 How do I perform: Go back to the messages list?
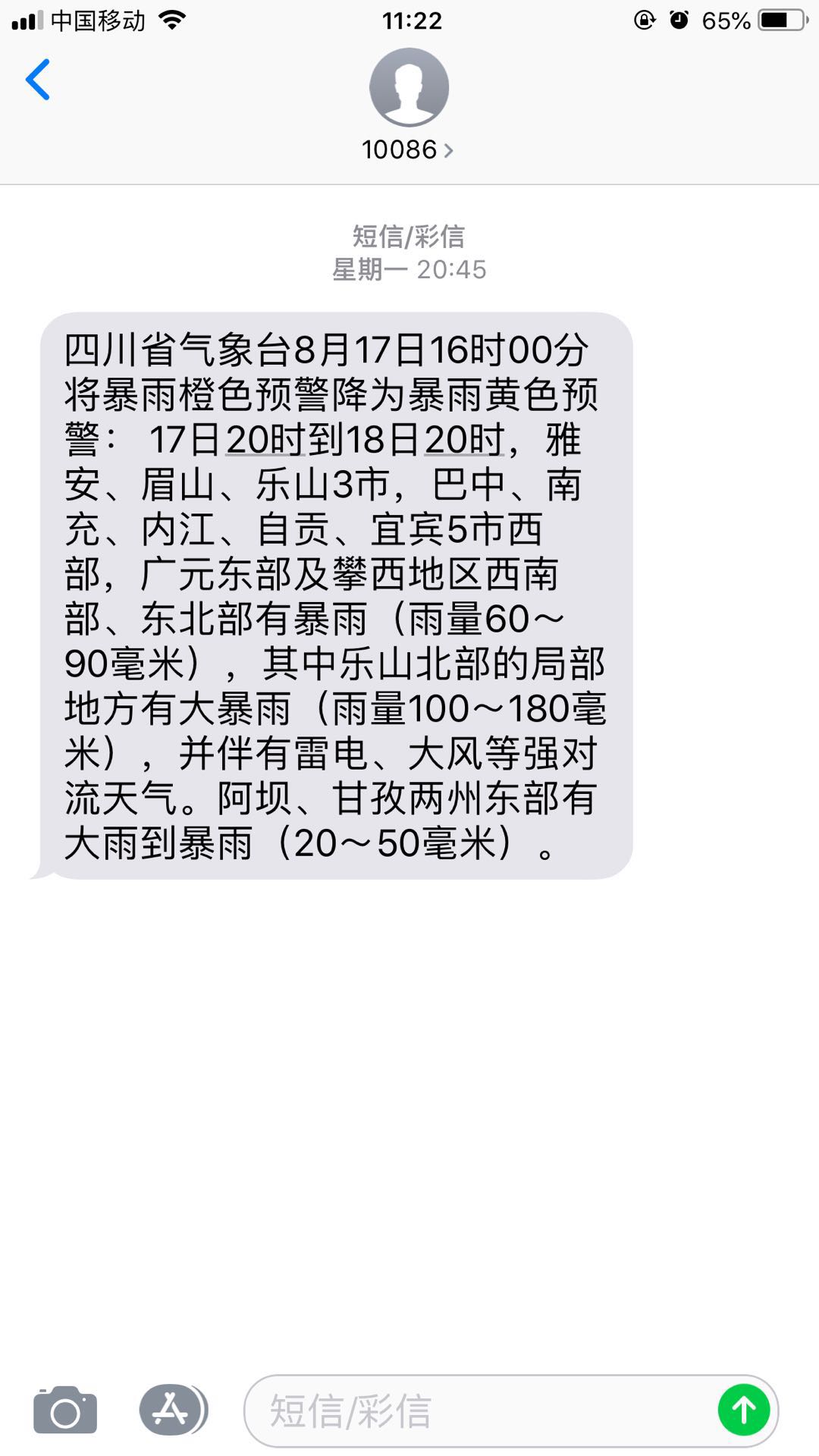[x=38, y=80]
